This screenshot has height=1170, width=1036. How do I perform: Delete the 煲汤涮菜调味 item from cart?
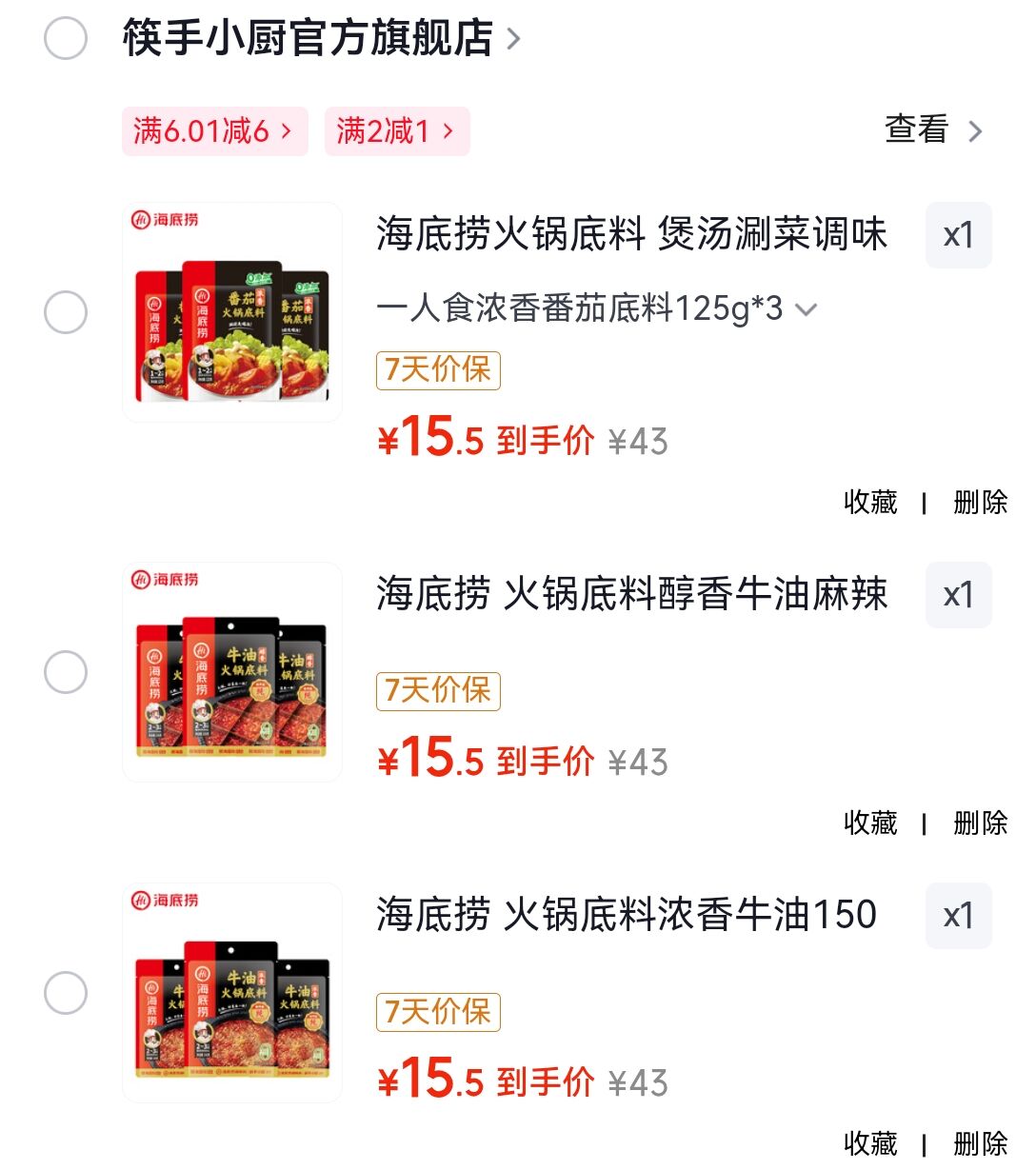[980, 502]
